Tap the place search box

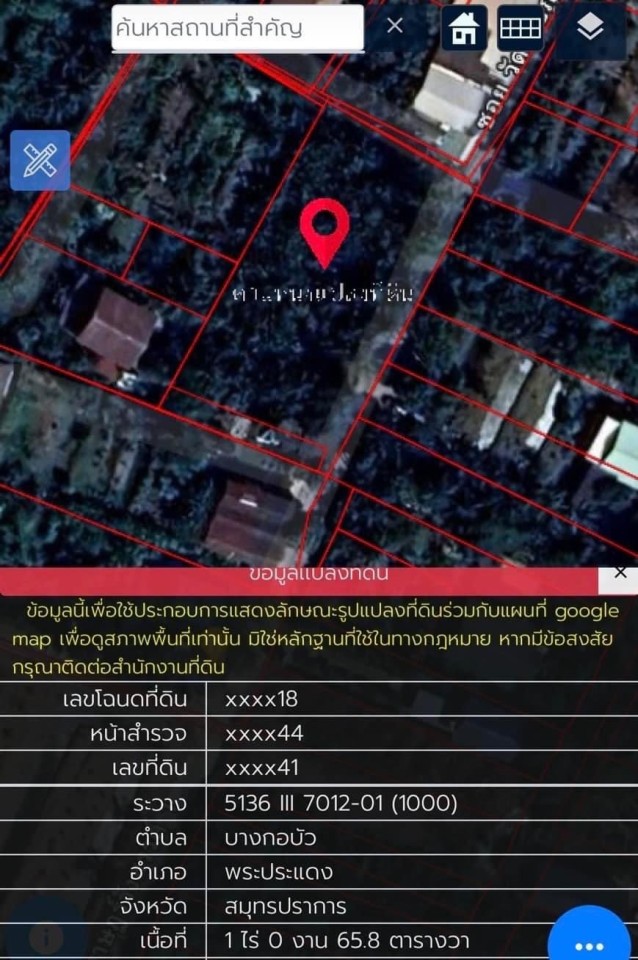click(x=236, y=28)
